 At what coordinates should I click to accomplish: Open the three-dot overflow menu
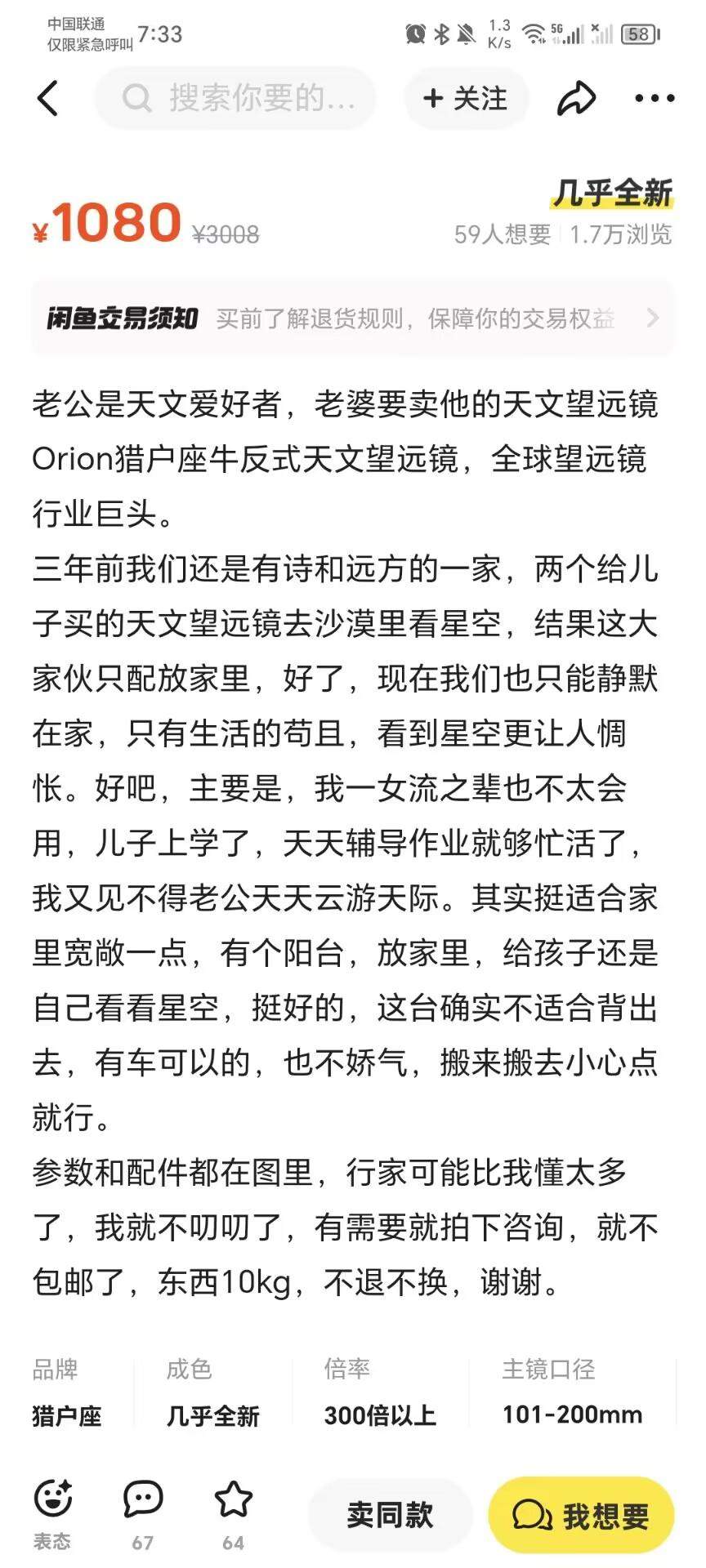655,99
